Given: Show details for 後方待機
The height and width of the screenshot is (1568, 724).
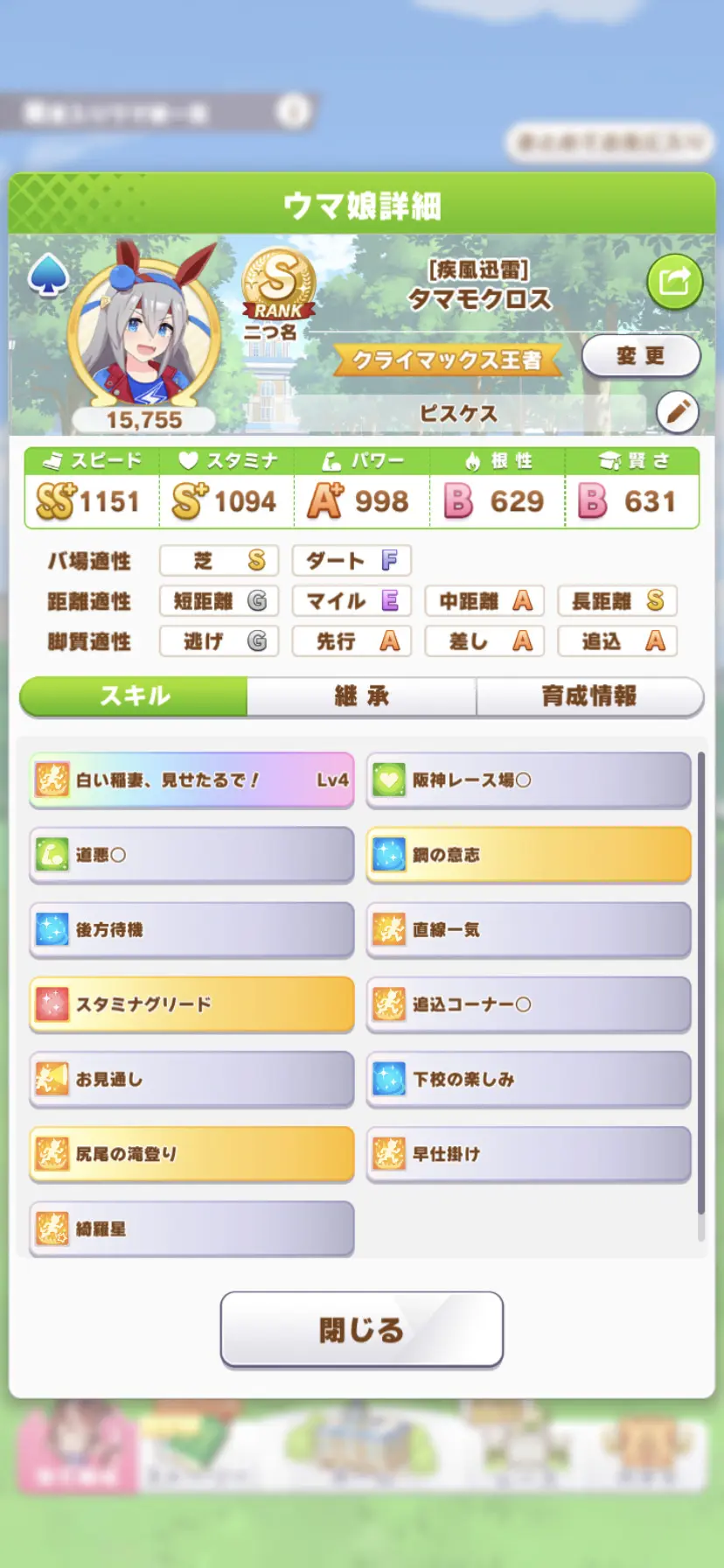Looking at the screenshot, I should tap(191, 929).
